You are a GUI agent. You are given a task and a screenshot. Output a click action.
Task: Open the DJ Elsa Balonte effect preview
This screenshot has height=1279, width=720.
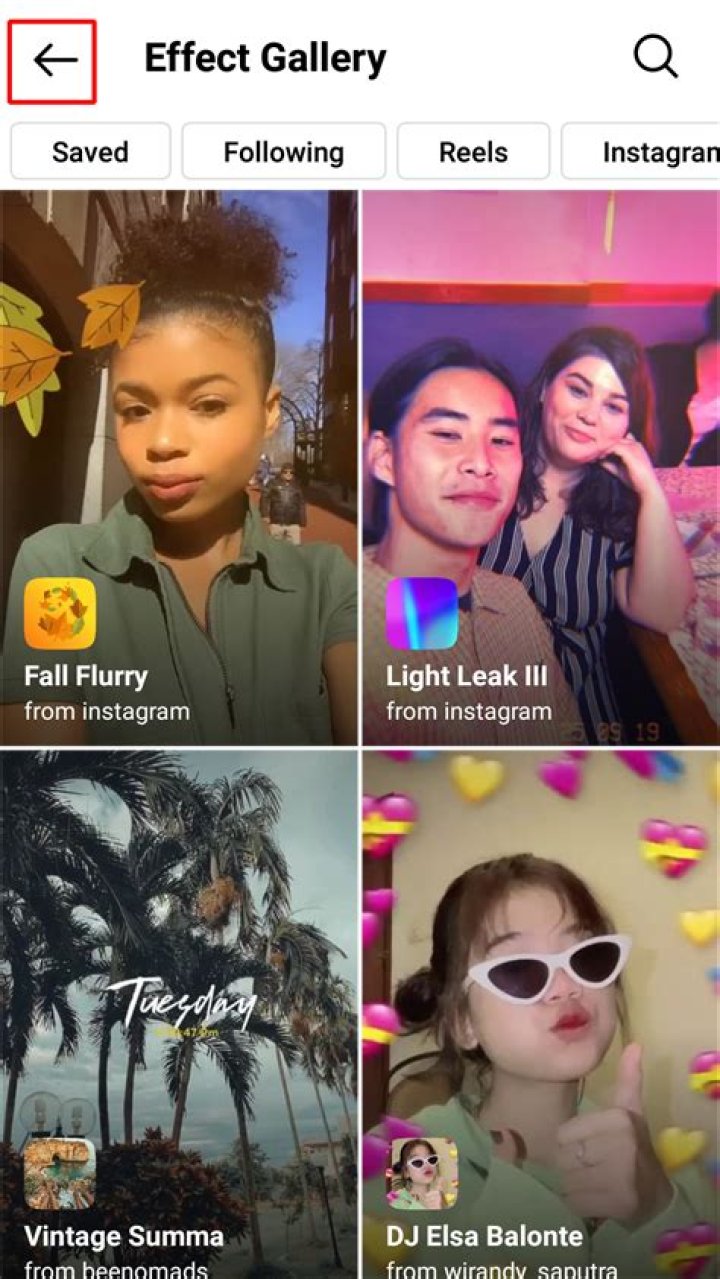point(540,950)
